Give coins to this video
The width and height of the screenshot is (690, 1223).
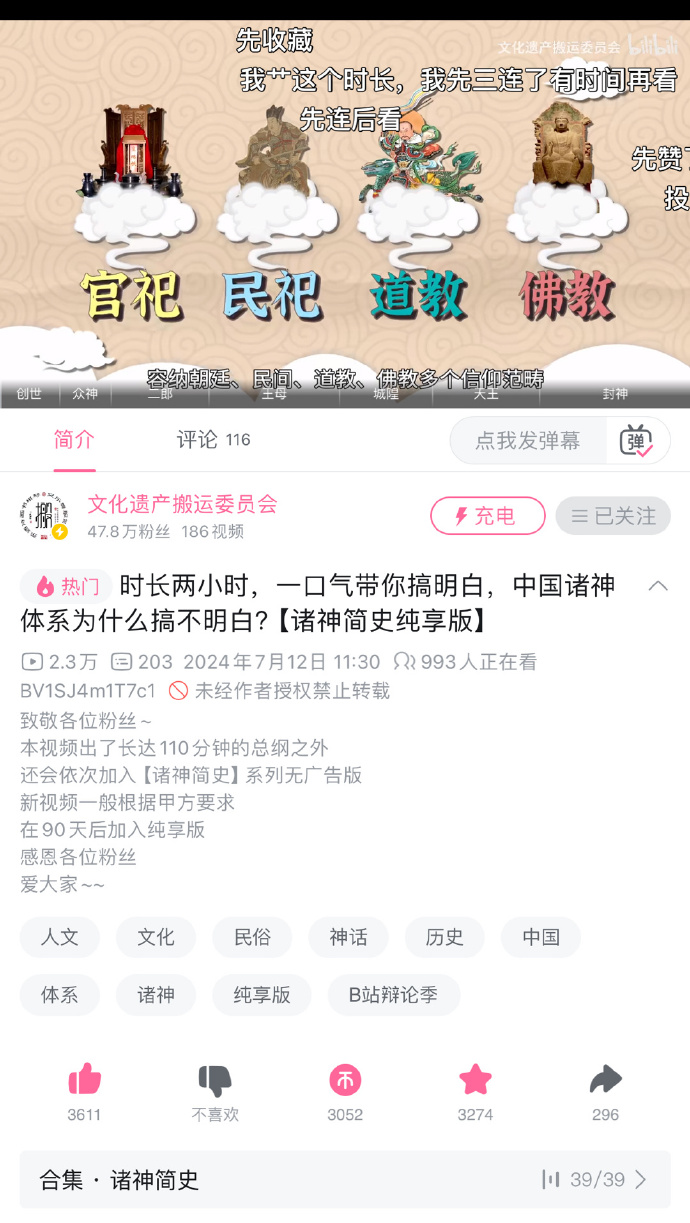point(345,1081)
